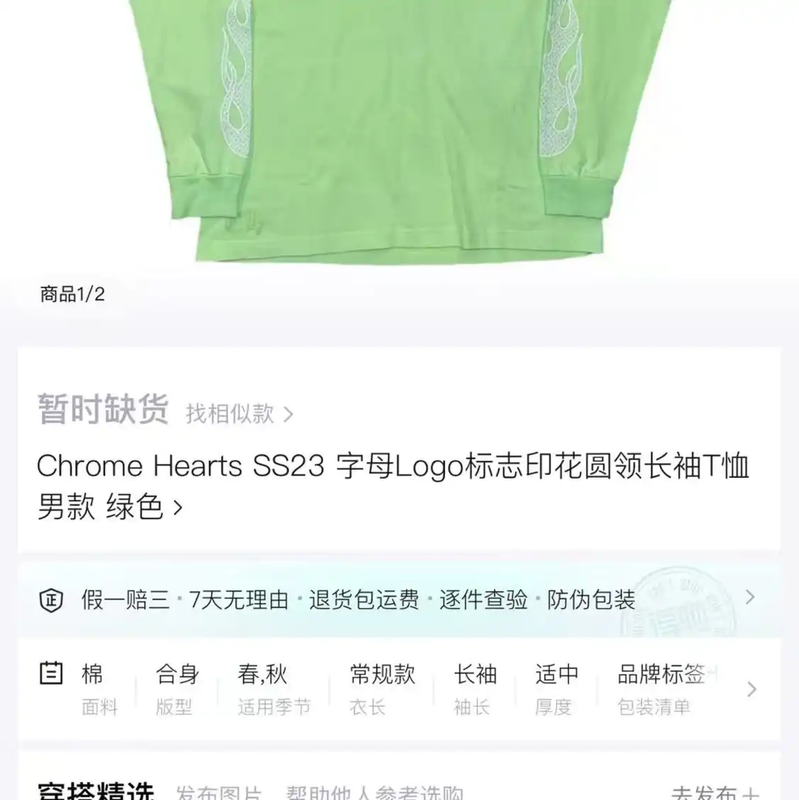
Task: Expand the product parameters row chevron
Action: coord(752,690)
